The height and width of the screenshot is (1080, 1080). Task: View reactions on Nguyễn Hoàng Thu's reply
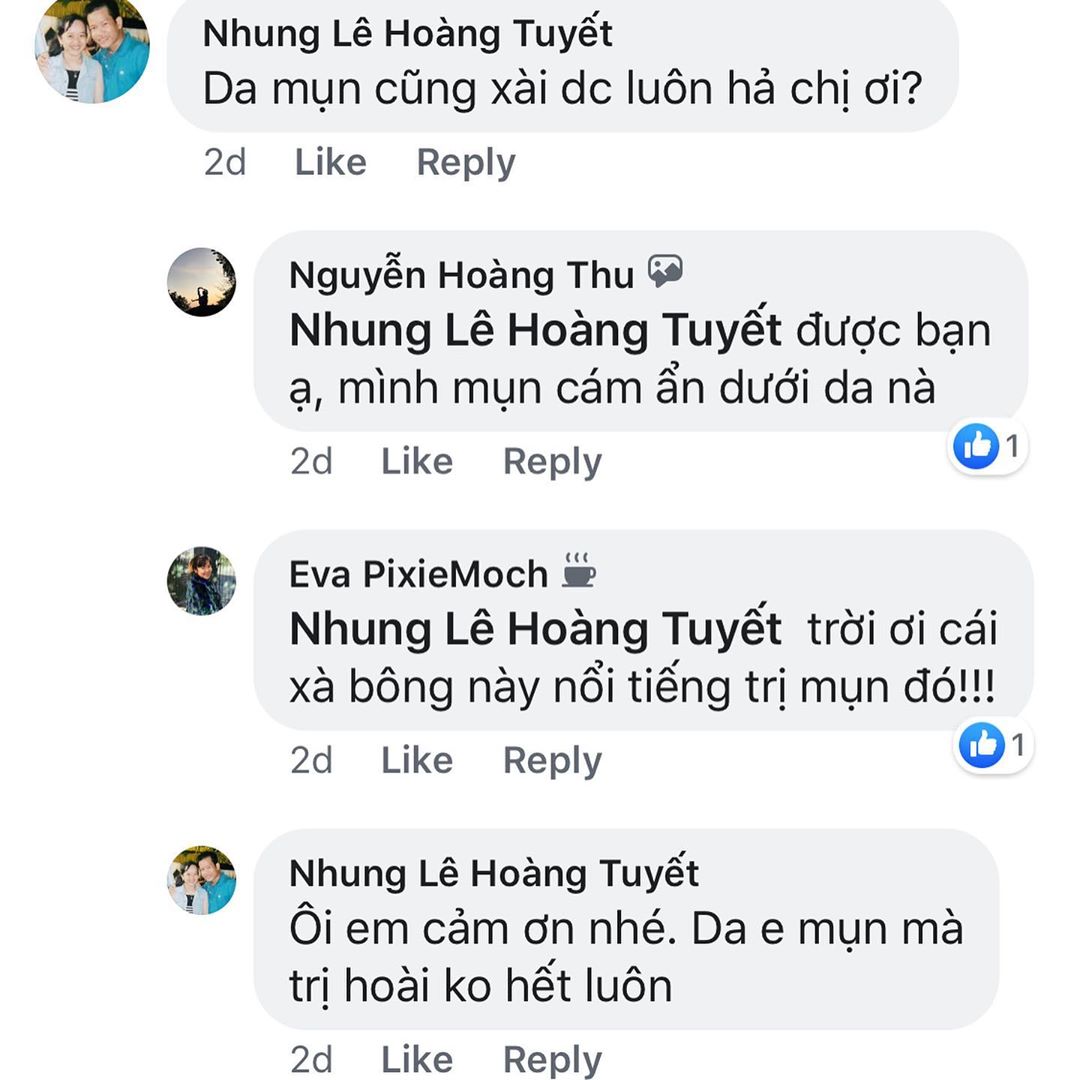[x=990, y=446]
